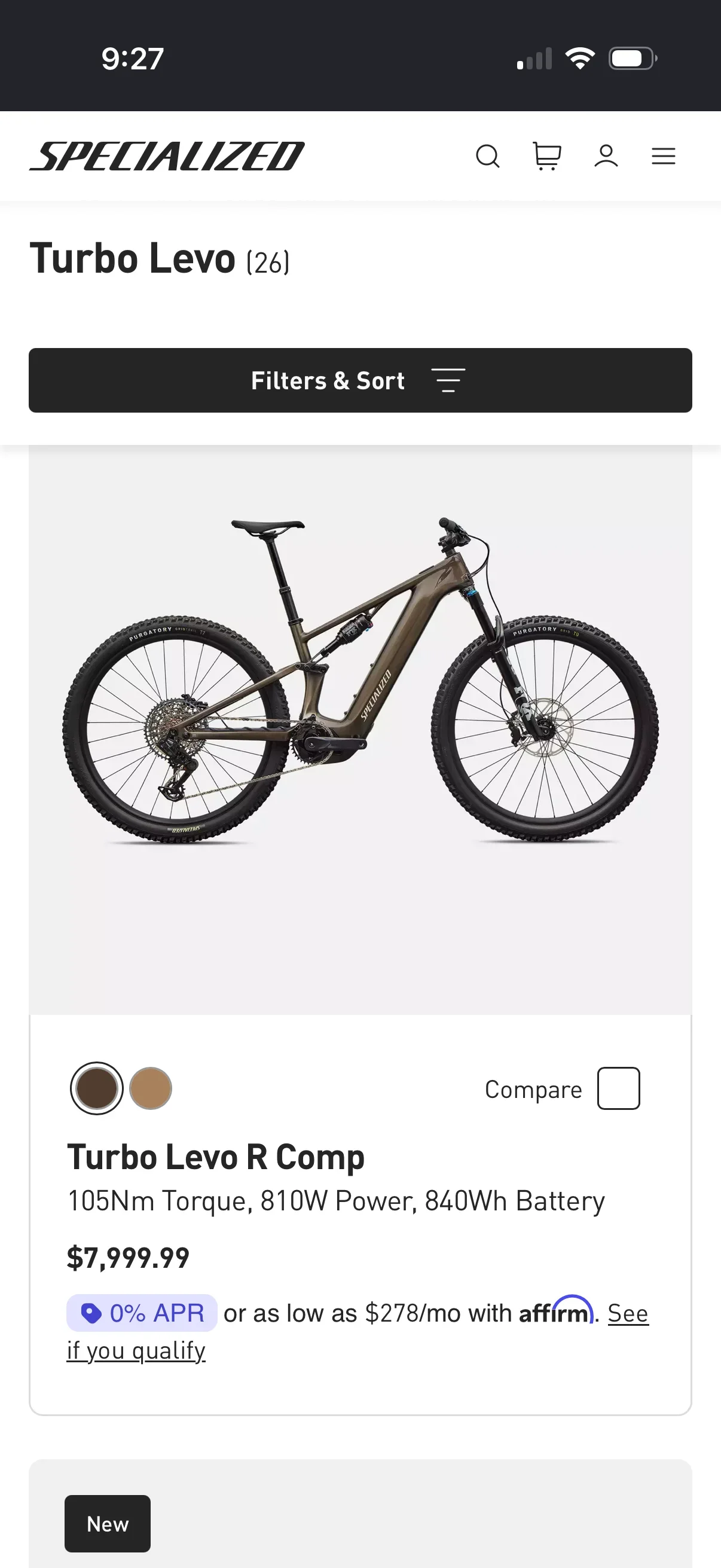Open the shopping cart
Screen dimensions: 721x1568
point(546,156)
